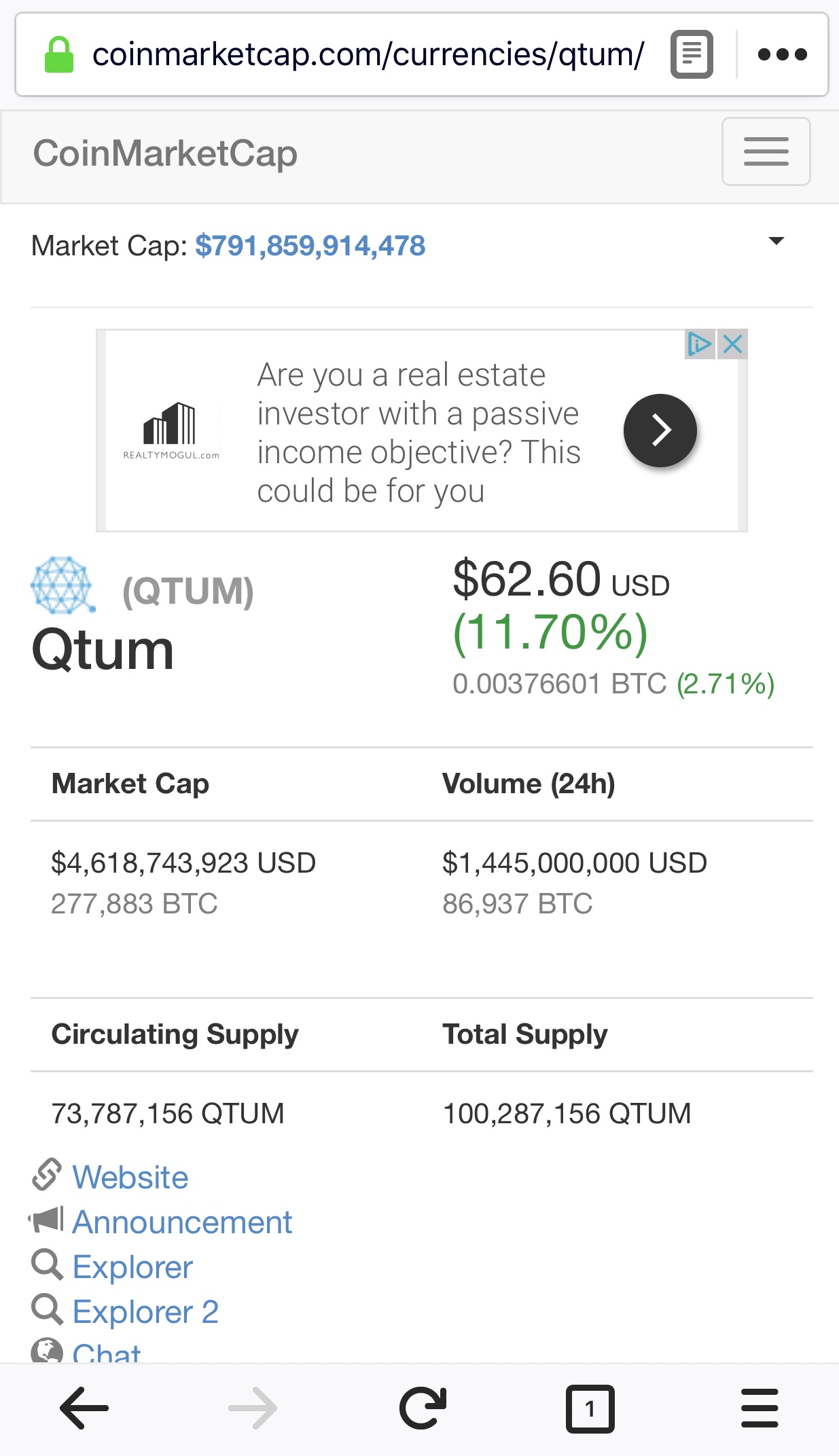Open the RealtyMogul ad arrow button
This screenshot has width=839, height=1456.
[x=660, y=431]
